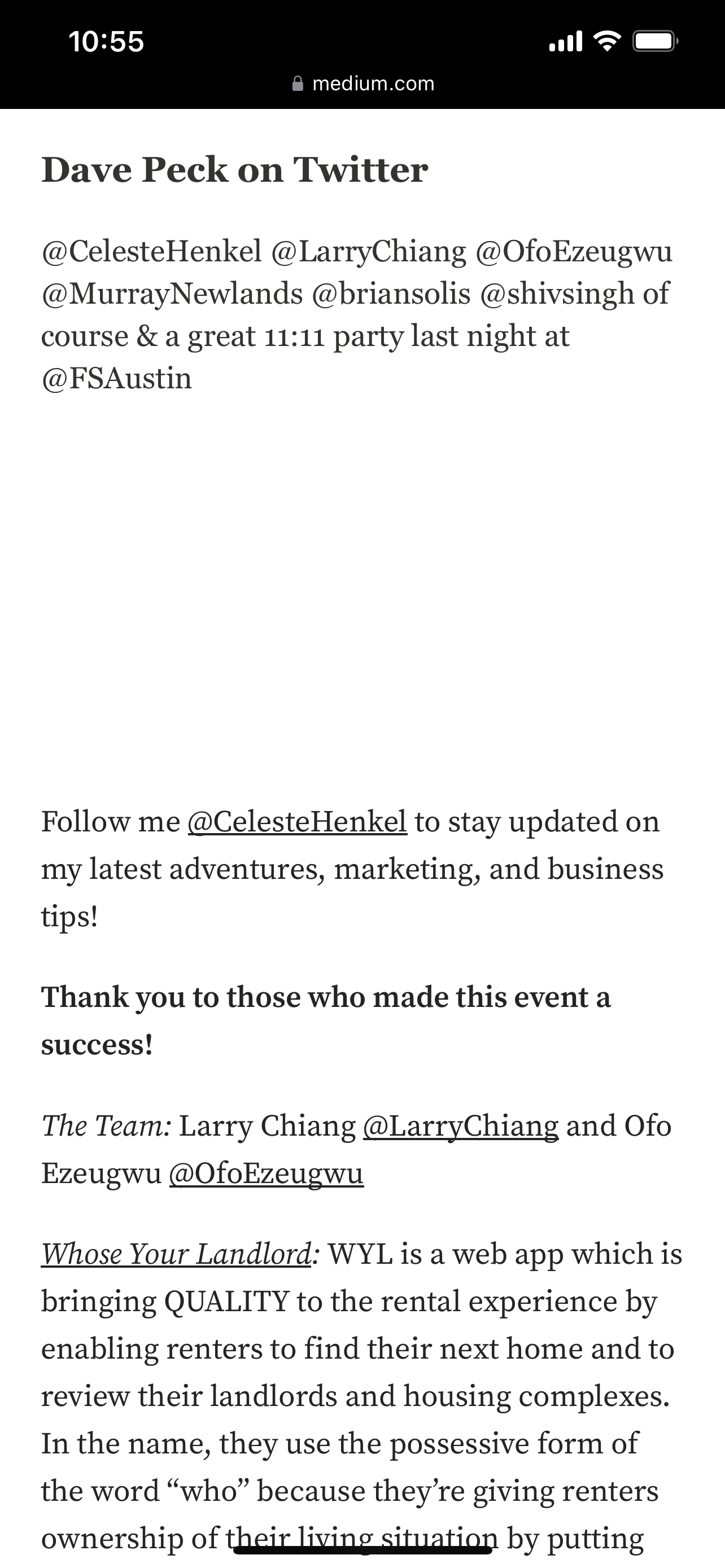Visit the @OfoEzeugwu link
The height and width of the screenshot is (1568, 725).
[x=266, y=1173]
